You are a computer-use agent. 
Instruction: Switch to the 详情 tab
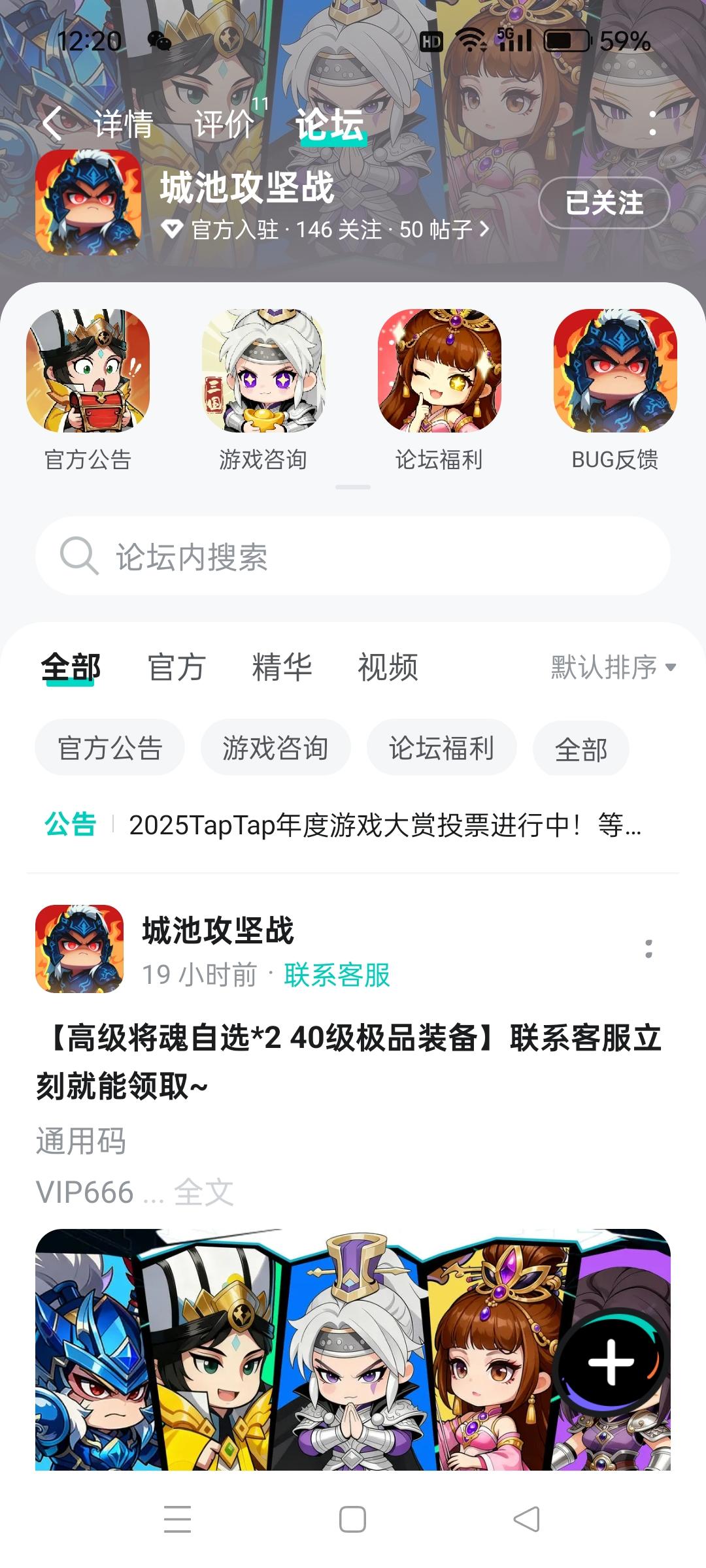(x=124, y=123)
